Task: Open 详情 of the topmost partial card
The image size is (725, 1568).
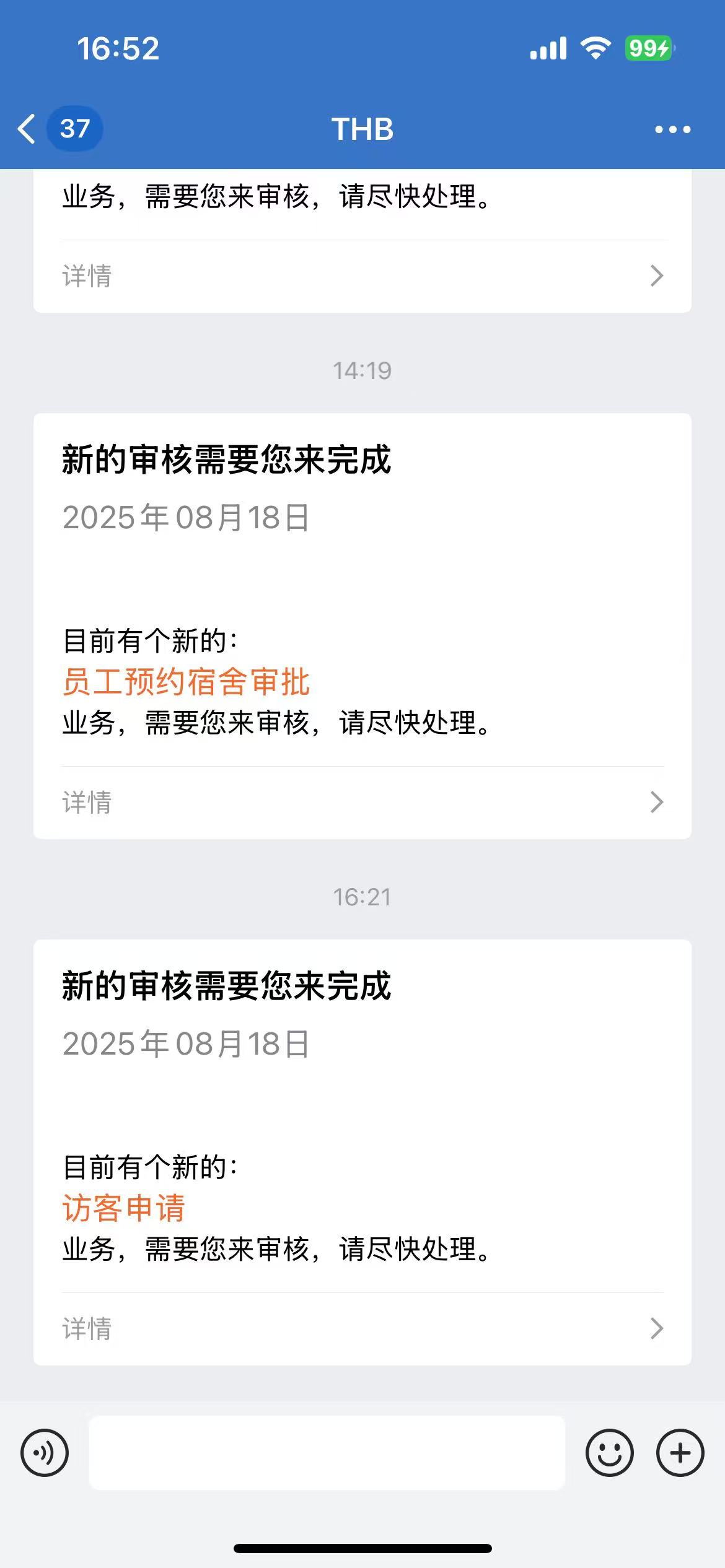Action: pos(362,276)
